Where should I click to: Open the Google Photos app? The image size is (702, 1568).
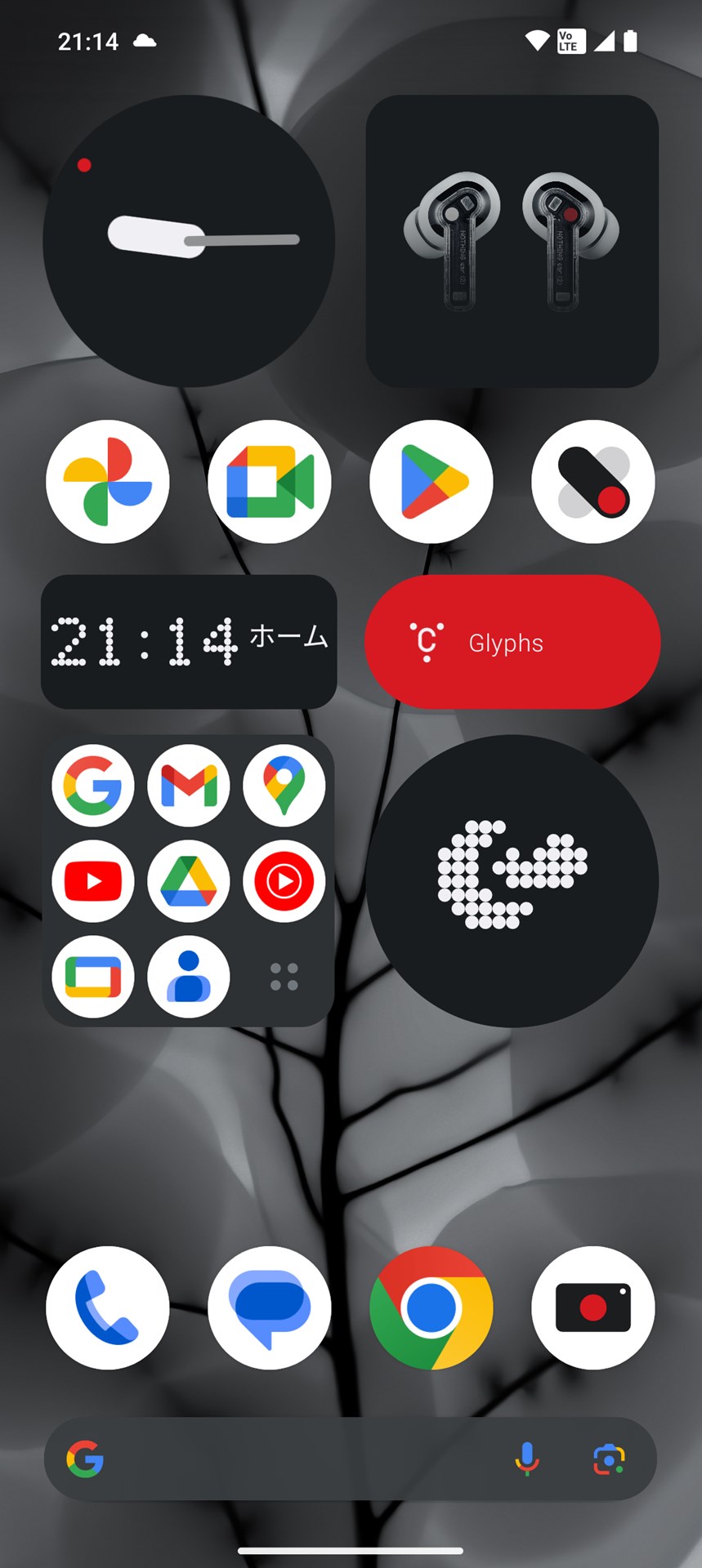pyautogui.click(x=108, y=482)
